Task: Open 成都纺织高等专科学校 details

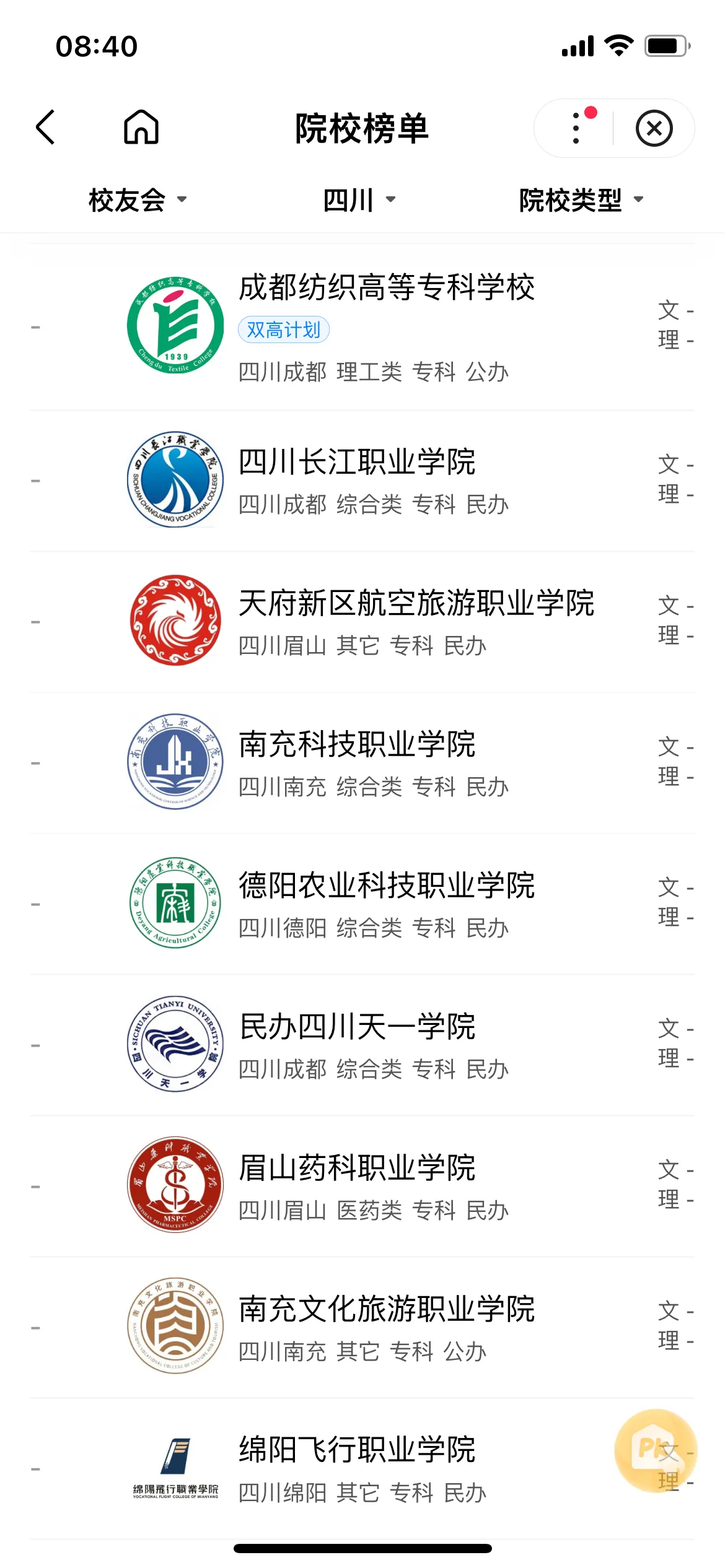Action: click(x=387, y=288)
